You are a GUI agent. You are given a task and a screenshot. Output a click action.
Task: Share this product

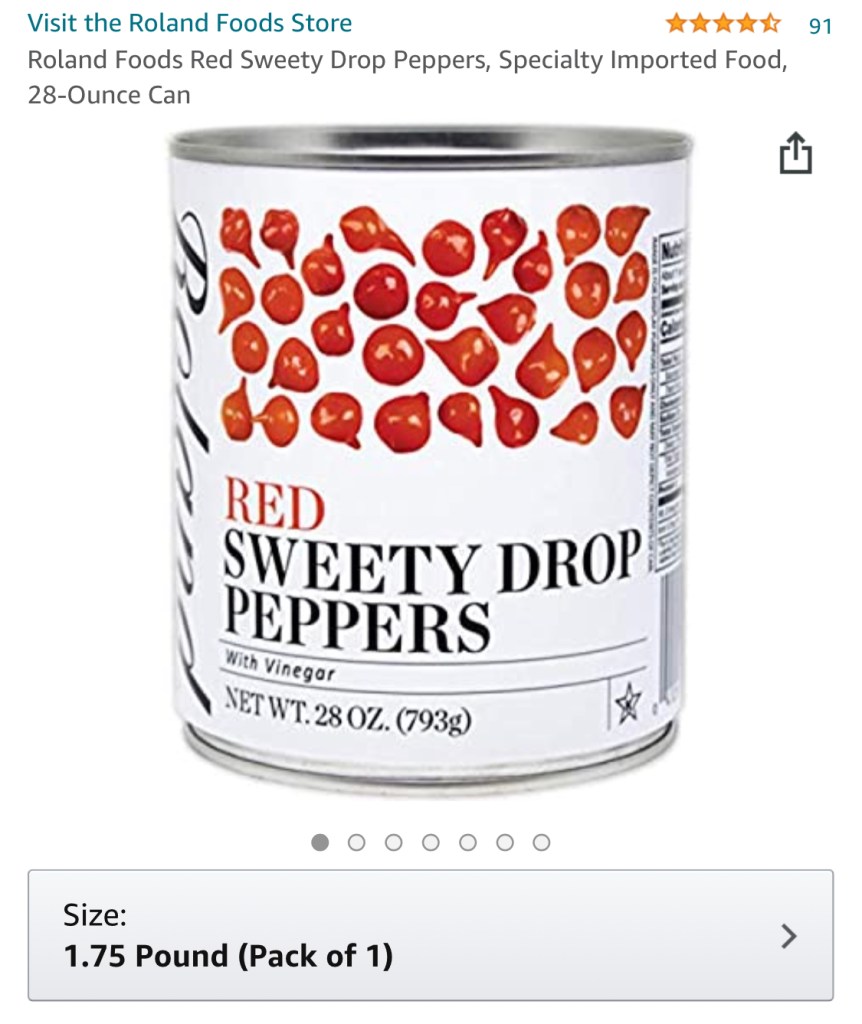click(x=795, y=155)
